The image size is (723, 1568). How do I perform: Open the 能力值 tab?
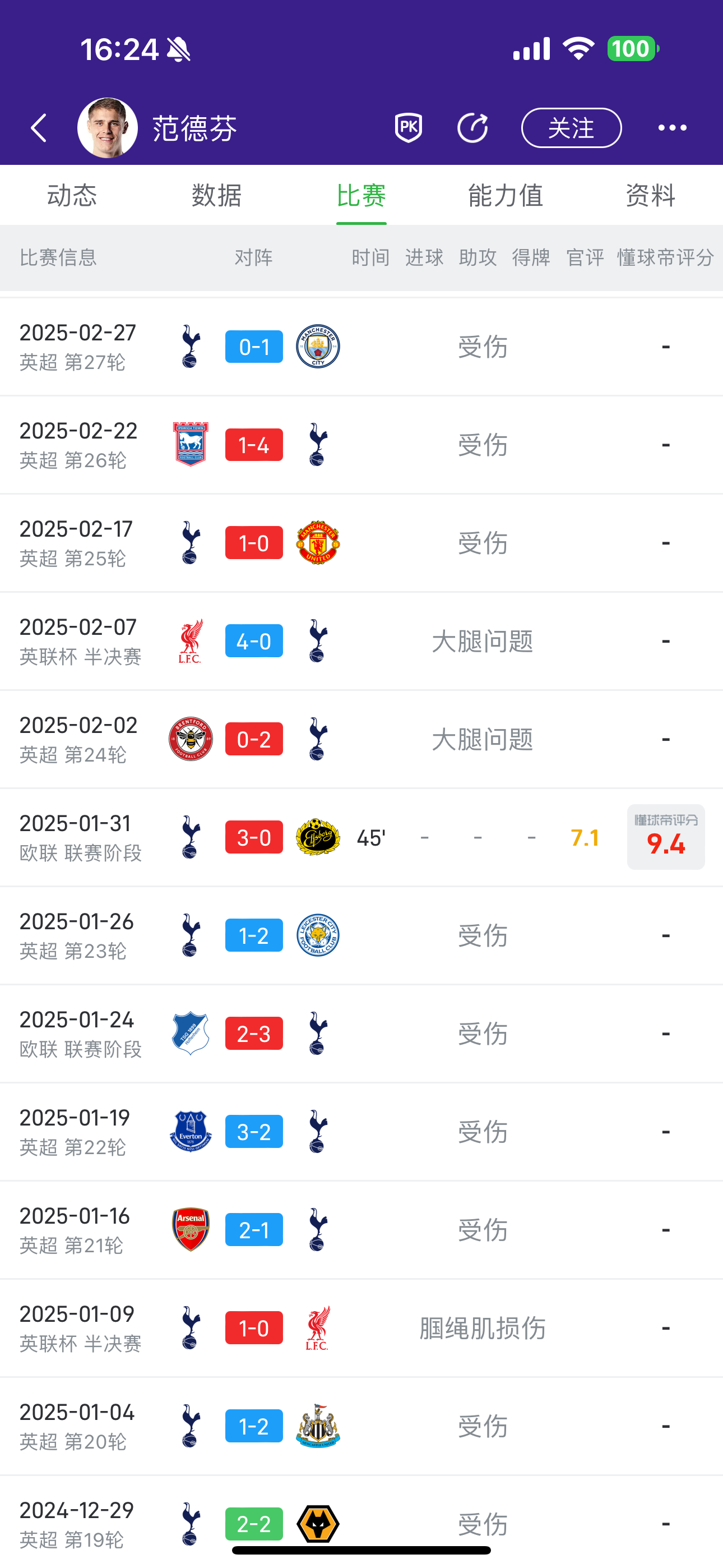click(x=505, y=196)
